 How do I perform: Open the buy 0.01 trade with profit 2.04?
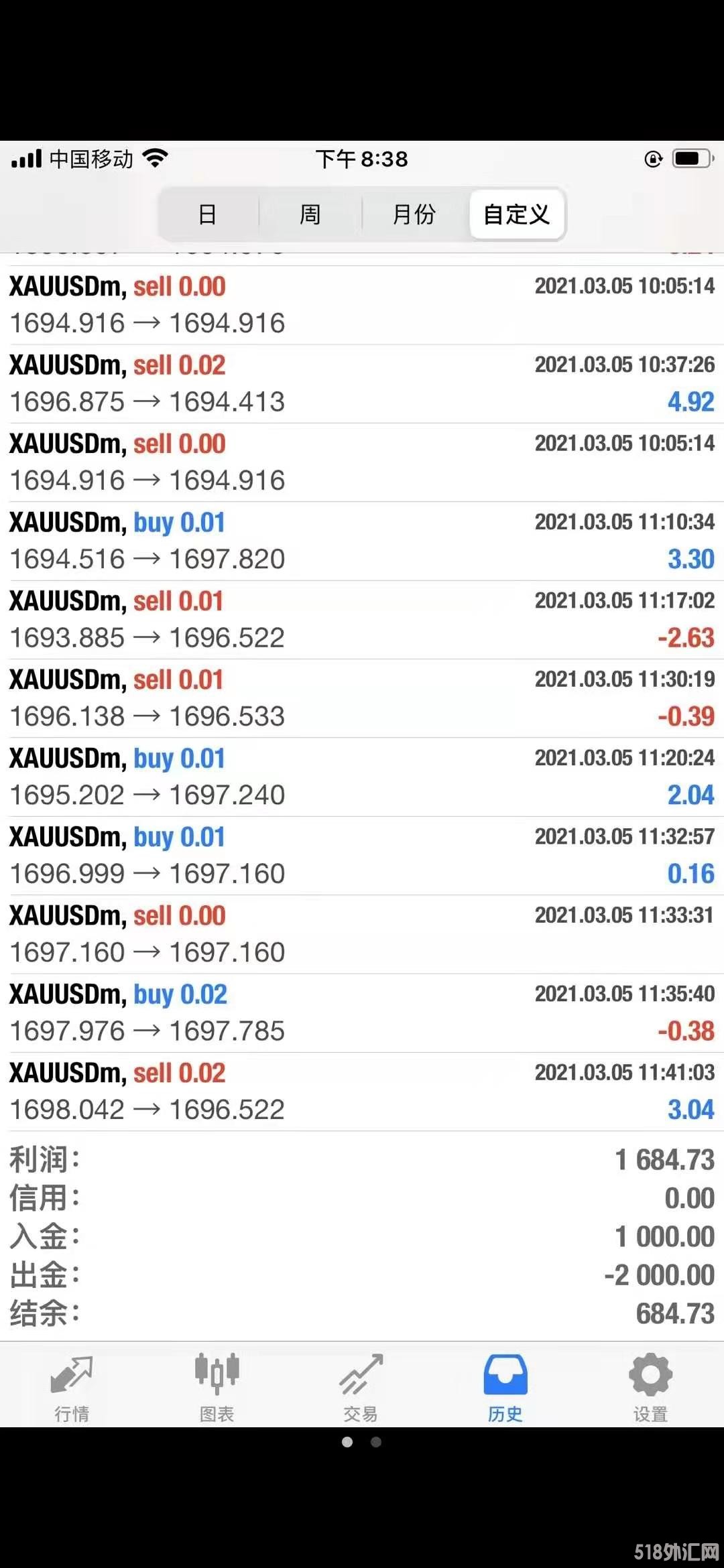point(362,777)
